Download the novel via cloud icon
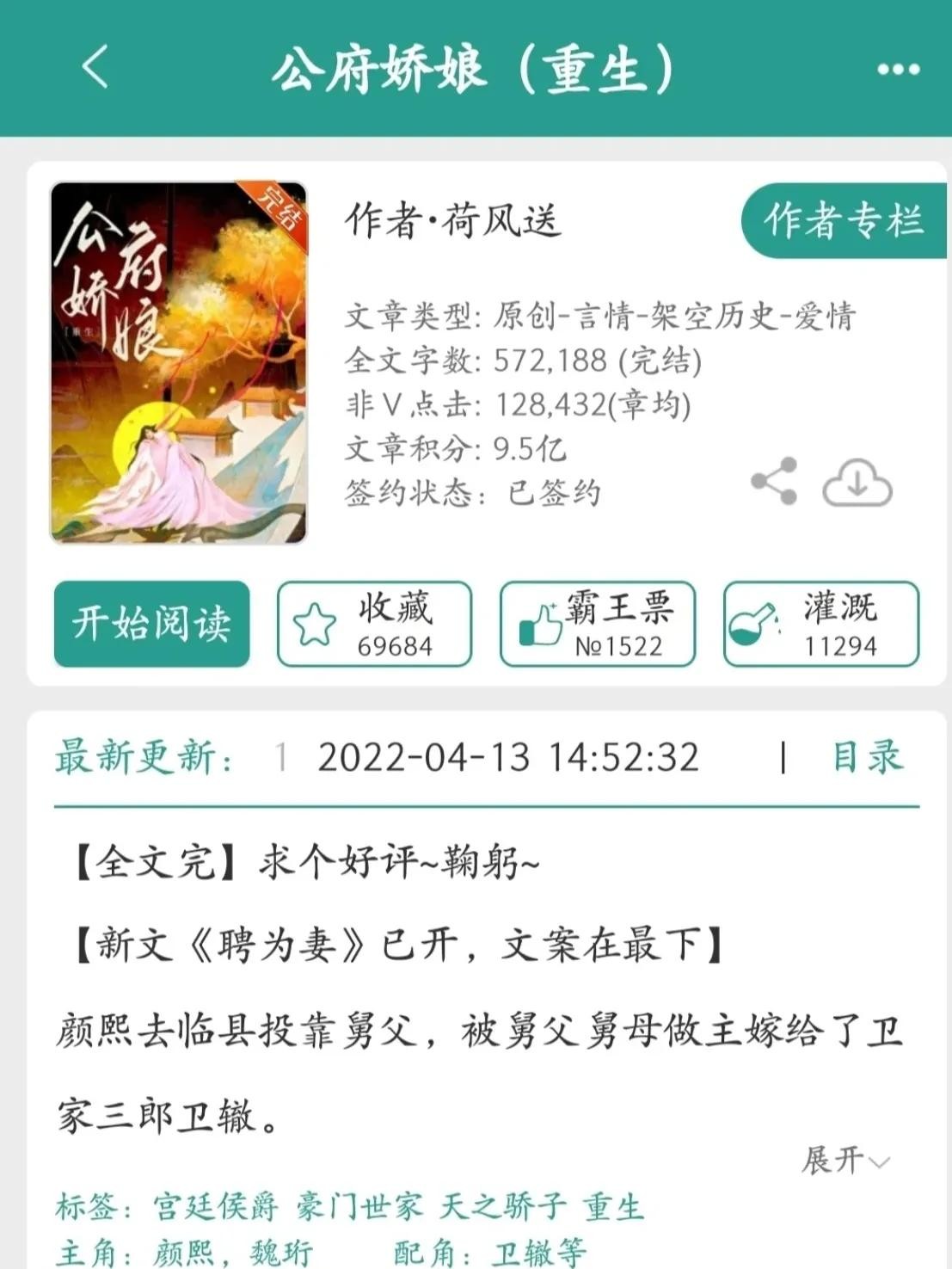 857,484
